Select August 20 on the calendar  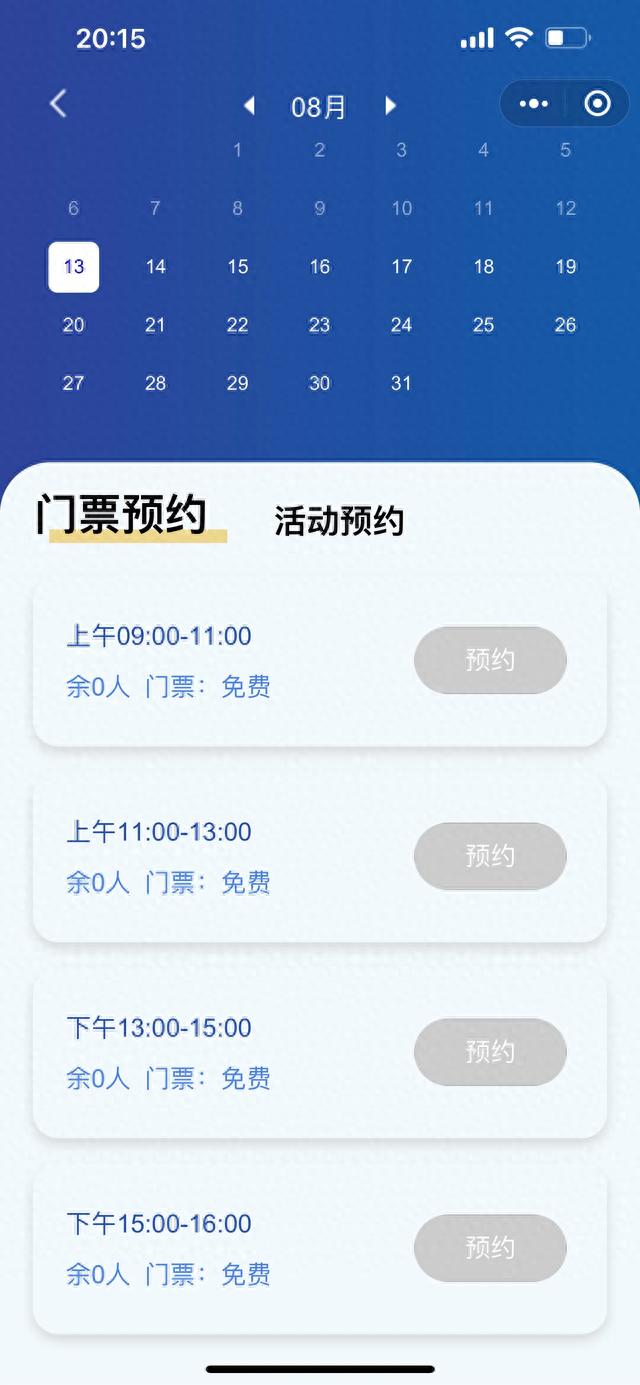pos(73,325)
